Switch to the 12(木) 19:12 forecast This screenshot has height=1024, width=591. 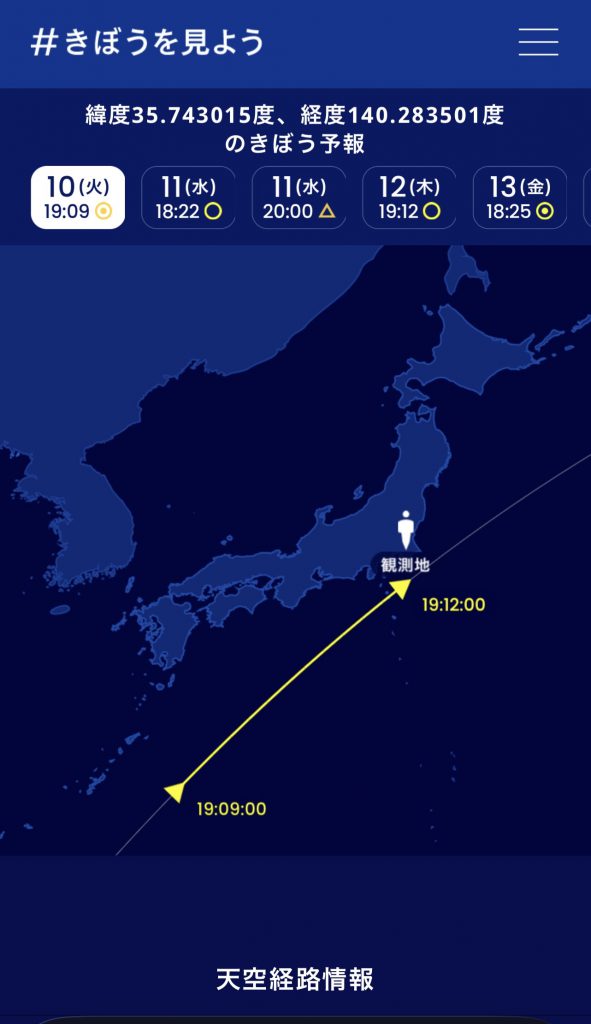(409, 197)
